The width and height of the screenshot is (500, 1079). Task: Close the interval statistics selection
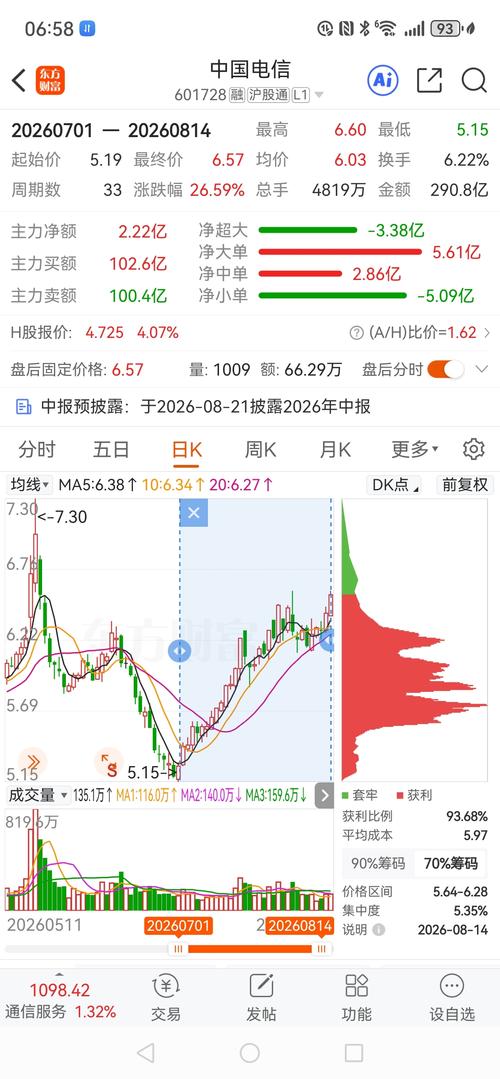[x=194, y=513]
